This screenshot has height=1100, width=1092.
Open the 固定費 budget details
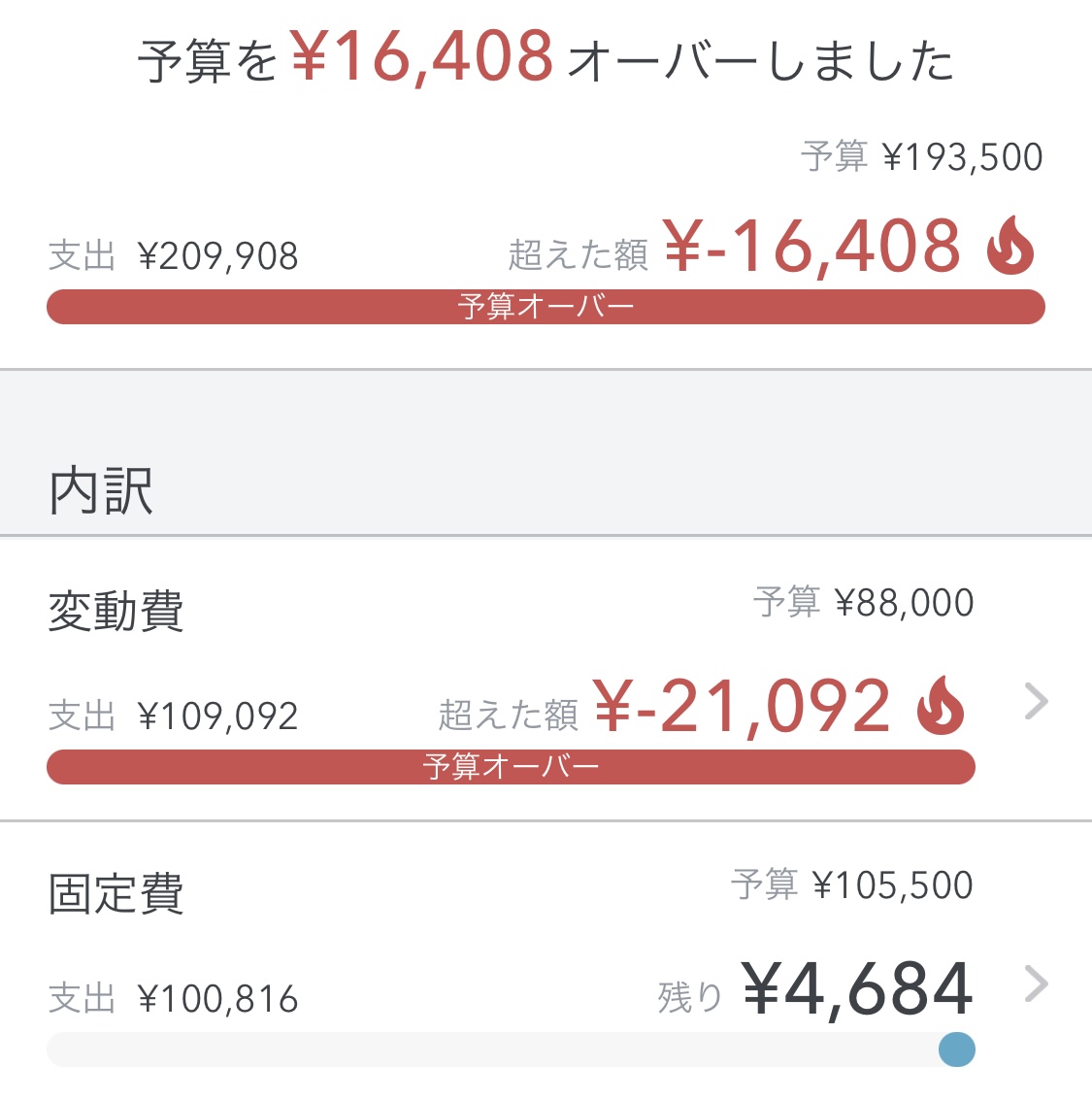point(546,961)
